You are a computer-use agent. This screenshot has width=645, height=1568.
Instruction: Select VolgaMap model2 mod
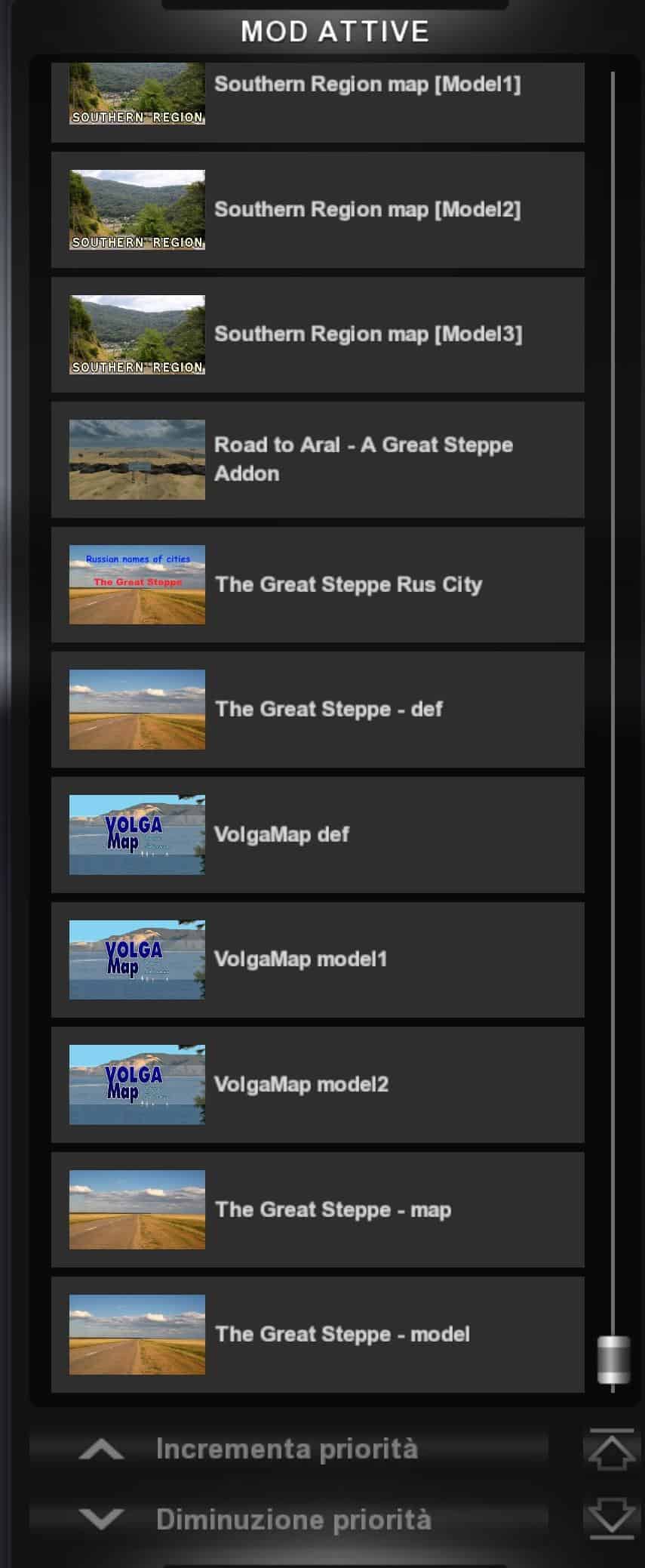(317, 1084)
